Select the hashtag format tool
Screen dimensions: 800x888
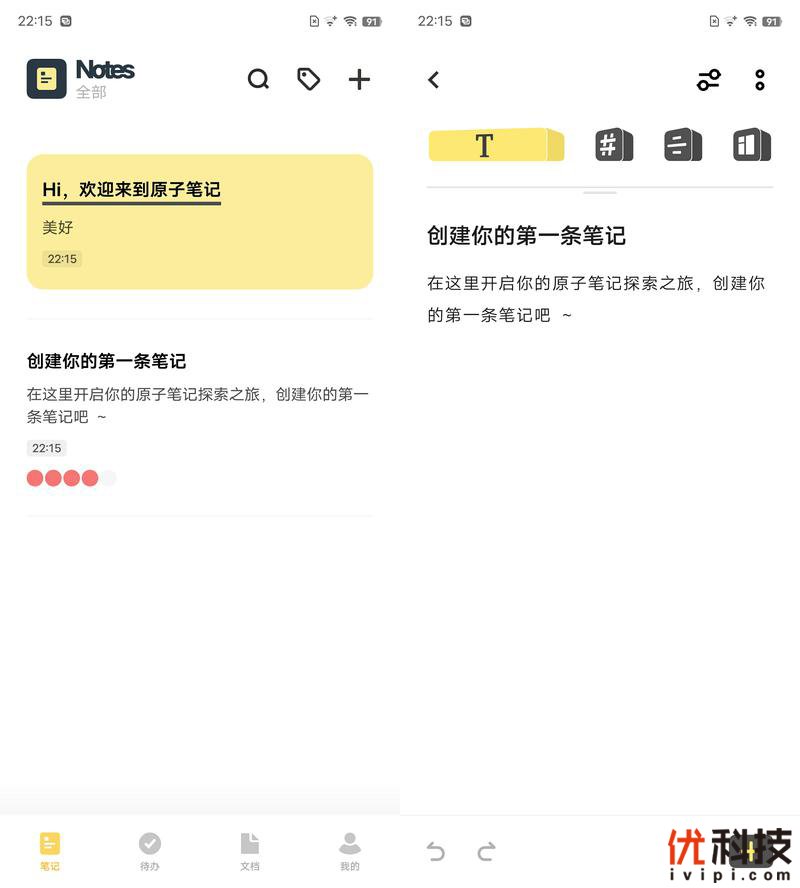[x=613, y=145]
